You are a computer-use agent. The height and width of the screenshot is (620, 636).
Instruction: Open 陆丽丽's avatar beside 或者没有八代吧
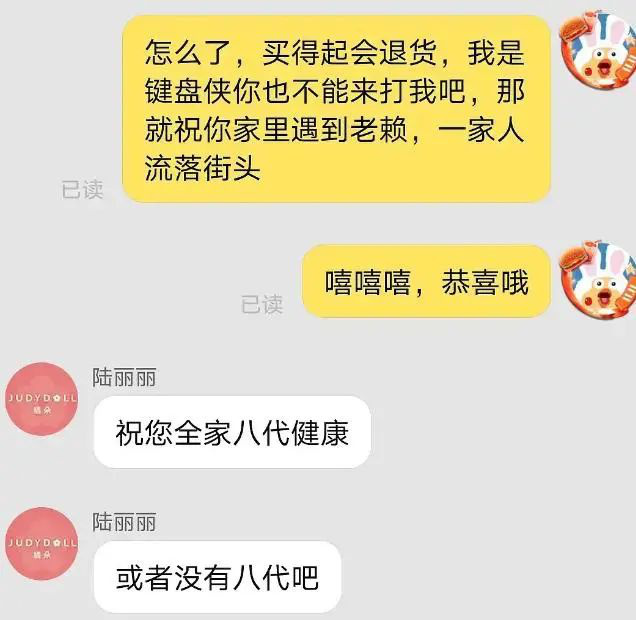pos(41,544)
